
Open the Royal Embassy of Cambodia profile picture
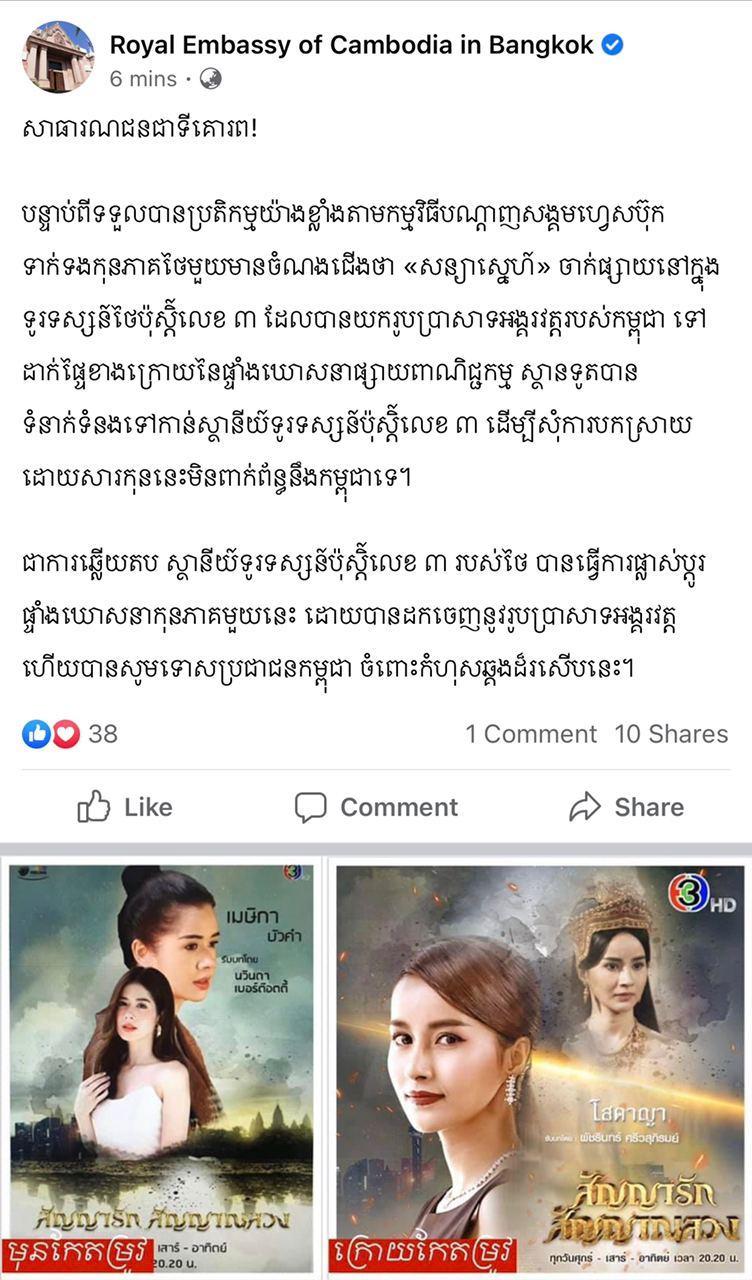coord(57,57)
